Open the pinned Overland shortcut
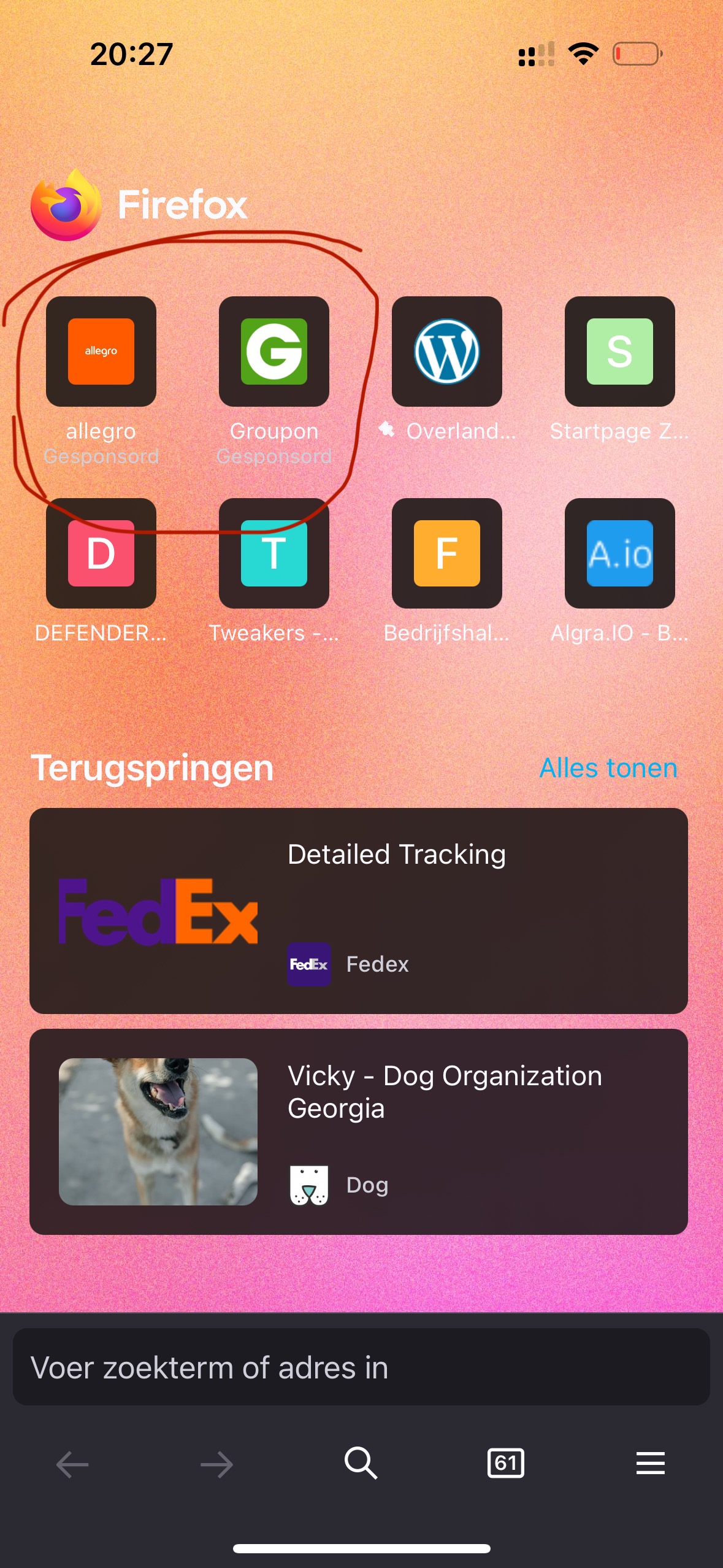The height and width of the screenshot is (1568, 723). 447,352
